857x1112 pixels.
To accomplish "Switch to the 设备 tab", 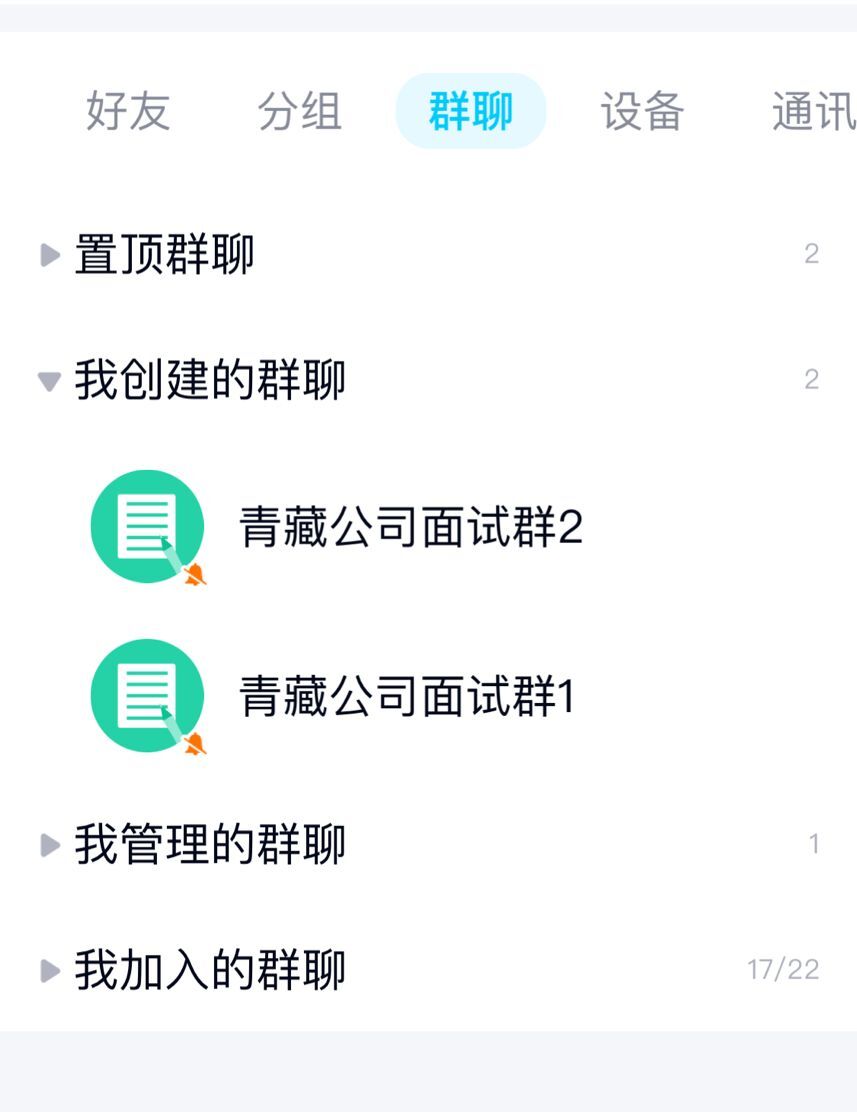I will (x=642, y=111).
